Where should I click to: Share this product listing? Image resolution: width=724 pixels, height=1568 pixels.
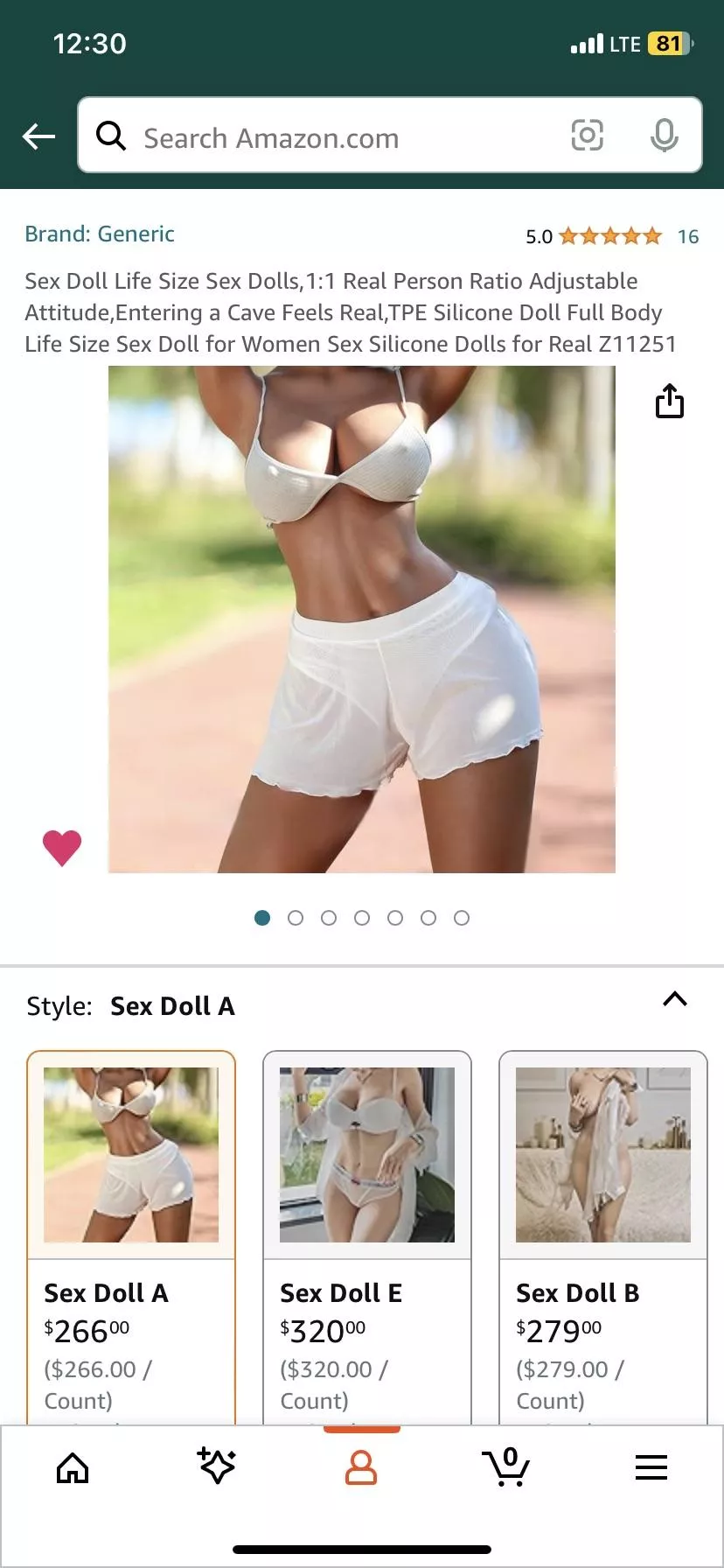(669, 401)
